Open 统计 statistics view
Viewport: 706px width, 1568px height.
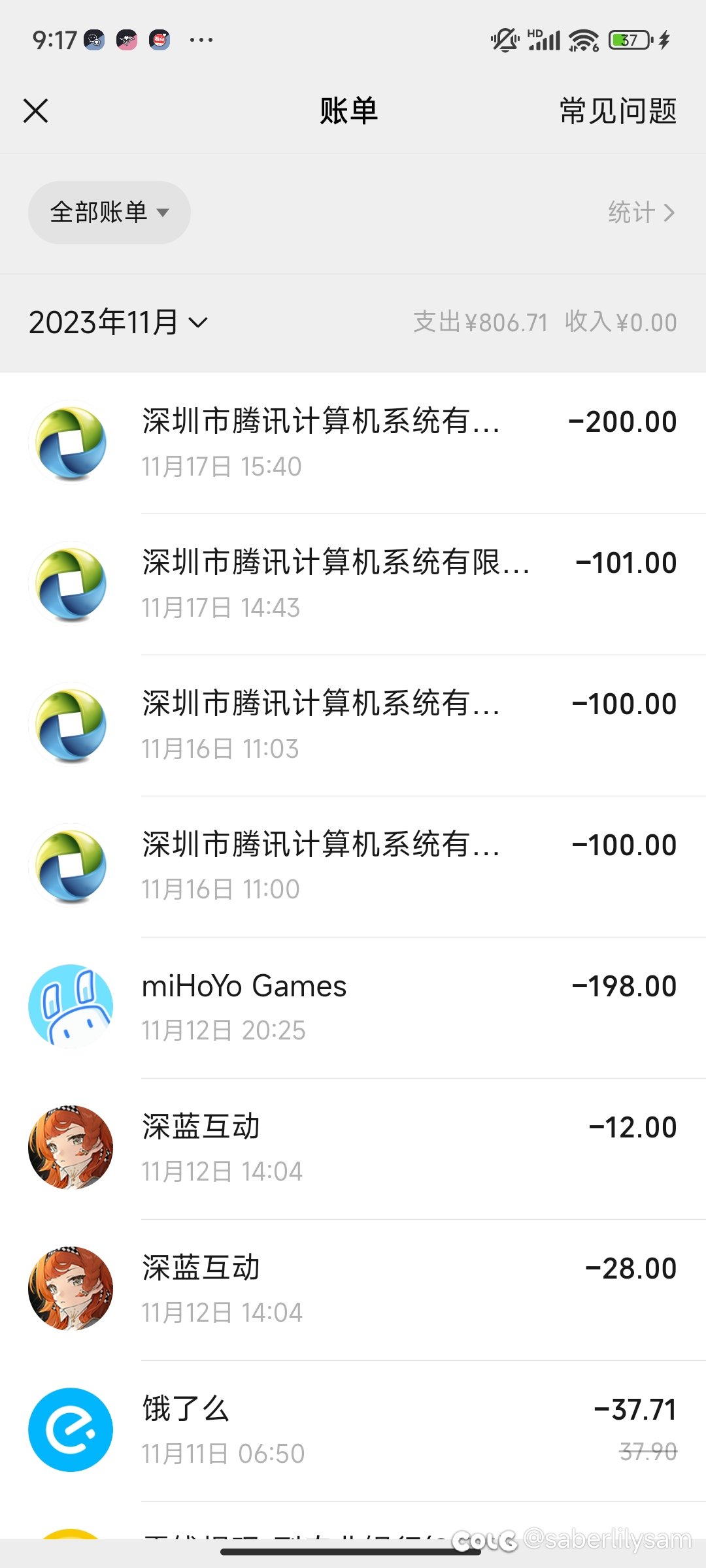[x=641, y=212]
